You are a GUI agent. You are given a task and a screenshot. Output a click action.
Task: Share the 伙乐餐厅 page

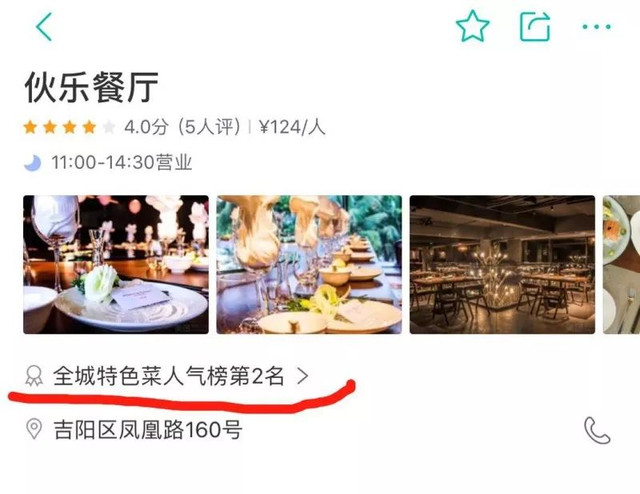(535, 27)
